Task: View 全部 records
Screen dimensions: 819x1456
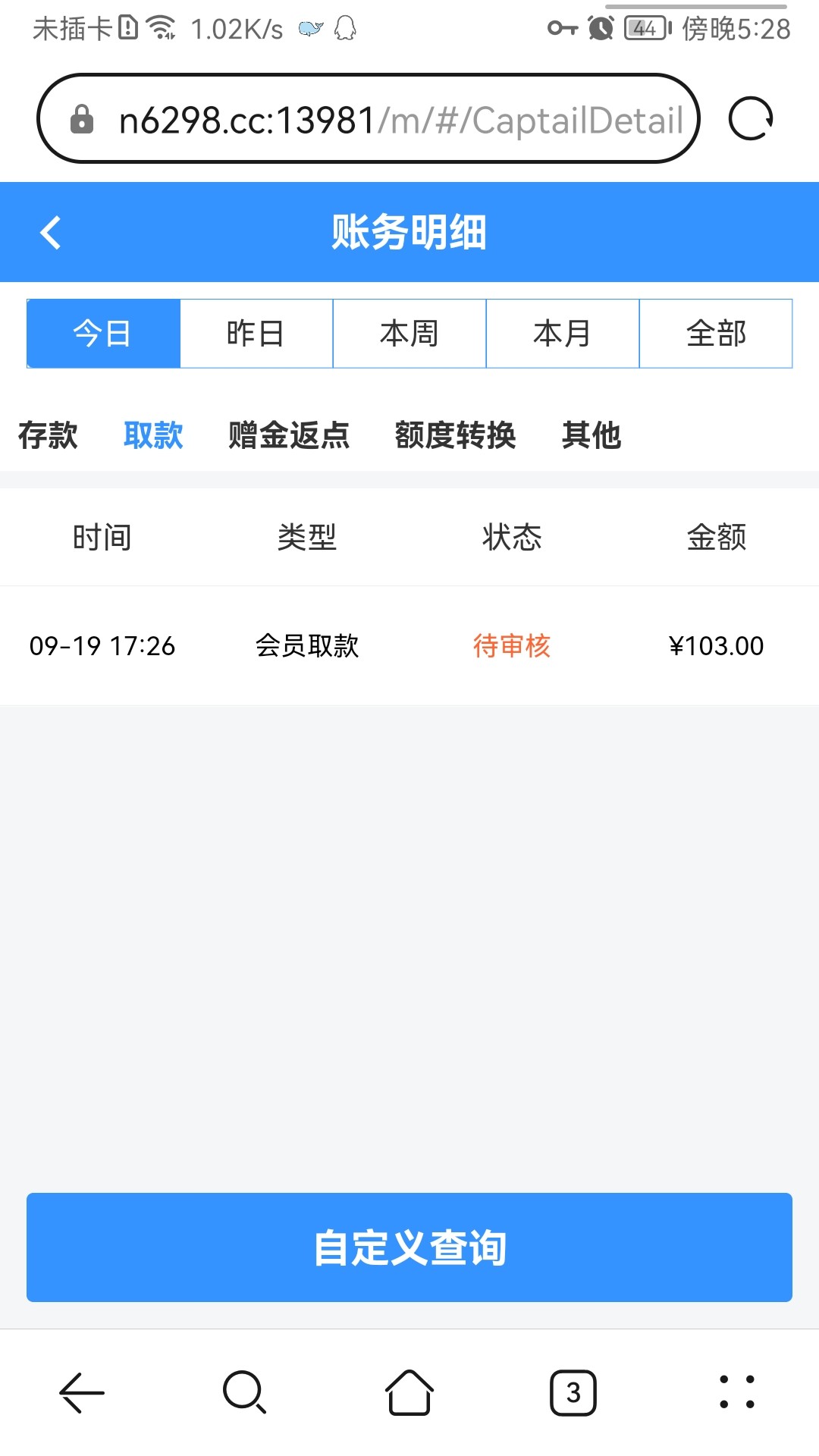Action: tap(716, 334)
